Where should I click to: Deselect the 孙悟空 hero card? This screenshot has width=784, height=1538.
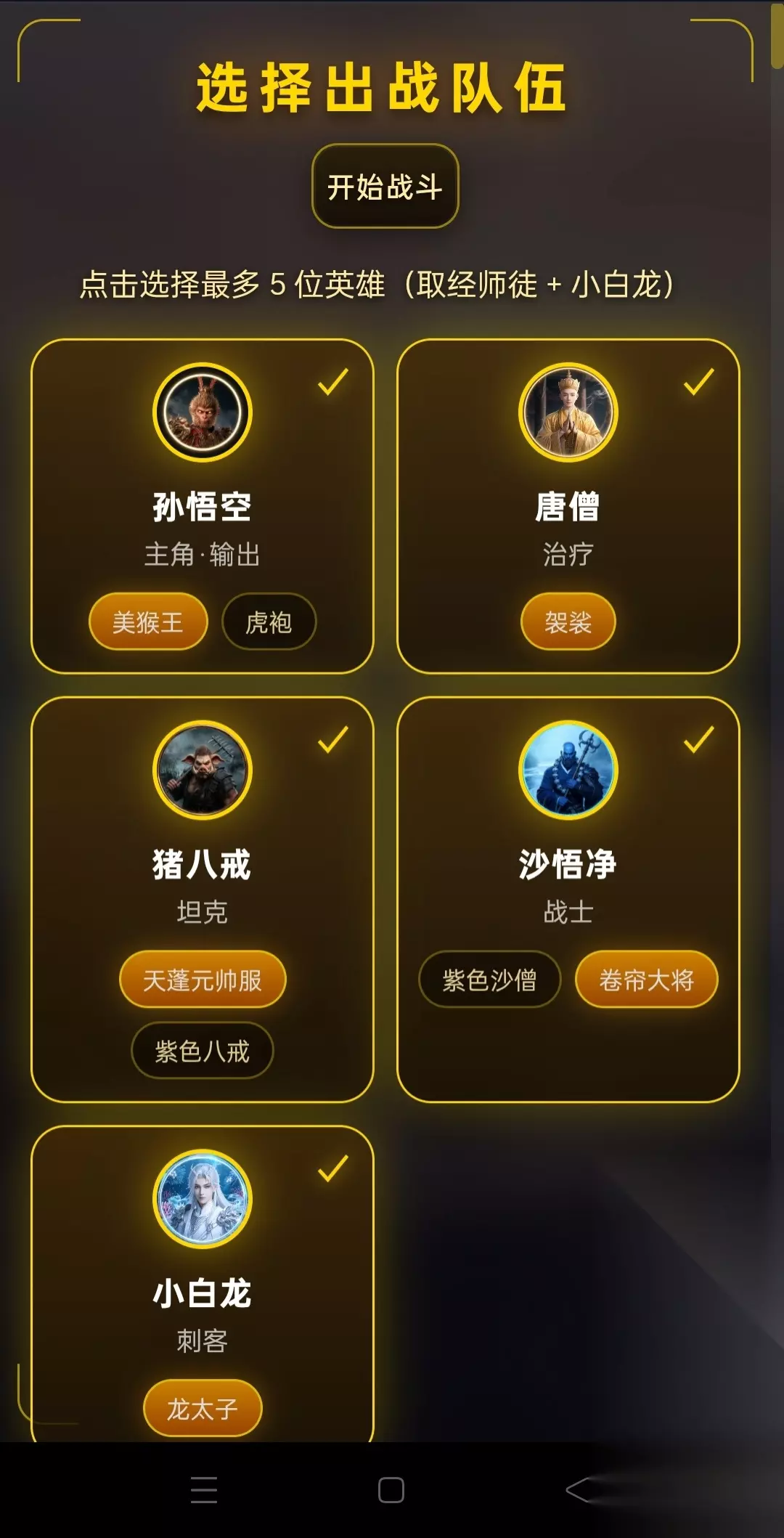click(x=203, y=506)
